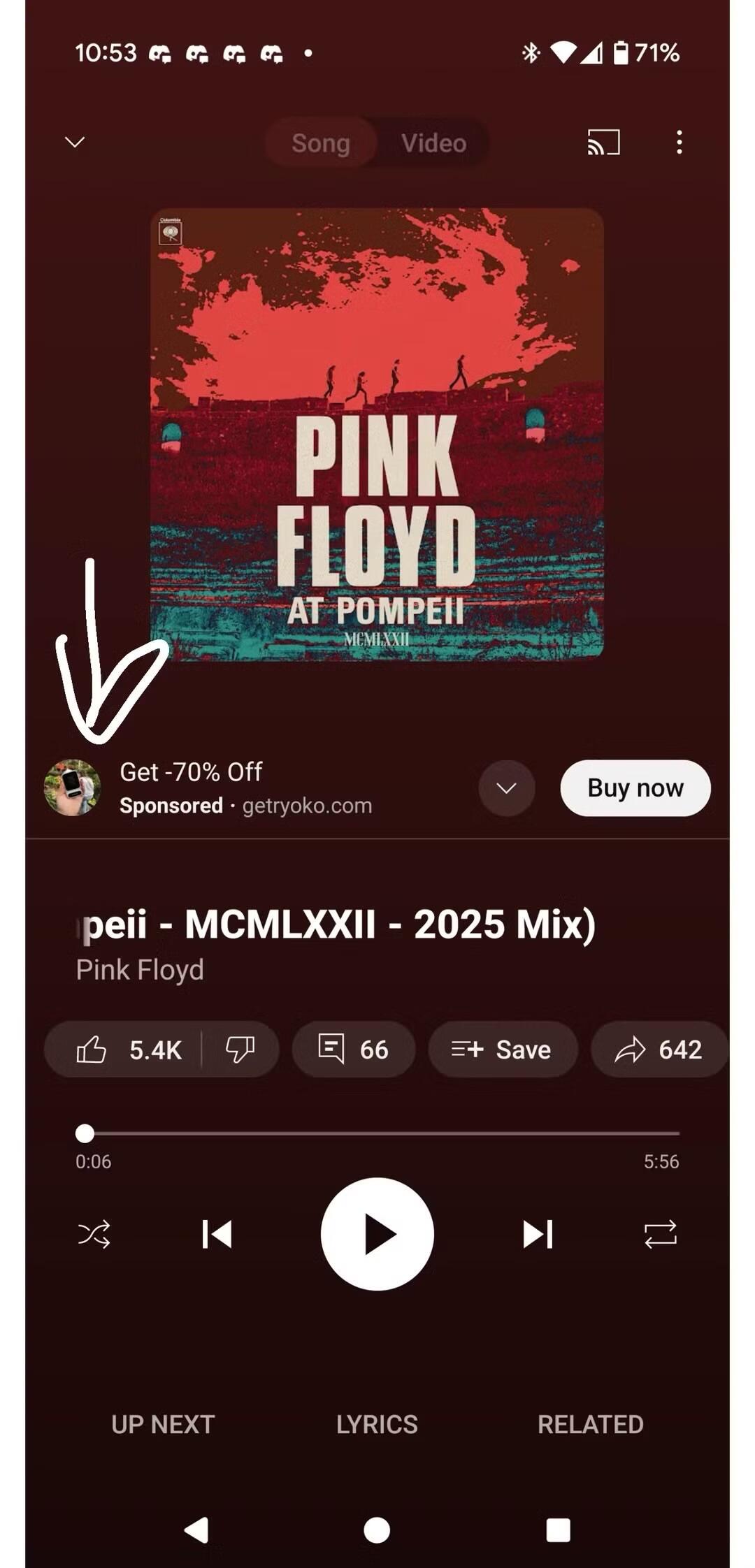Open the Up Next tab

pos(163,1425)
